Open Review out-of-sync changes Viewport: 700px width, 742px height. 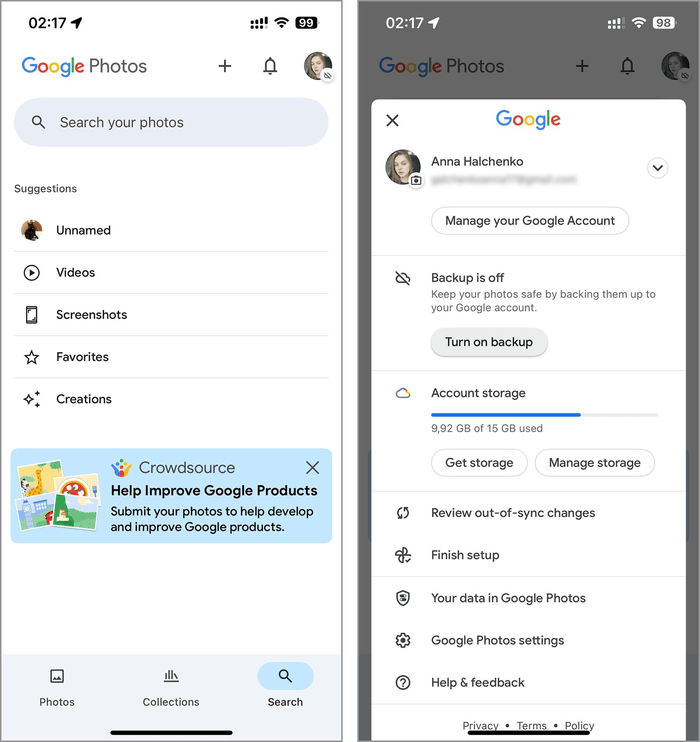(x=513, y=513)
